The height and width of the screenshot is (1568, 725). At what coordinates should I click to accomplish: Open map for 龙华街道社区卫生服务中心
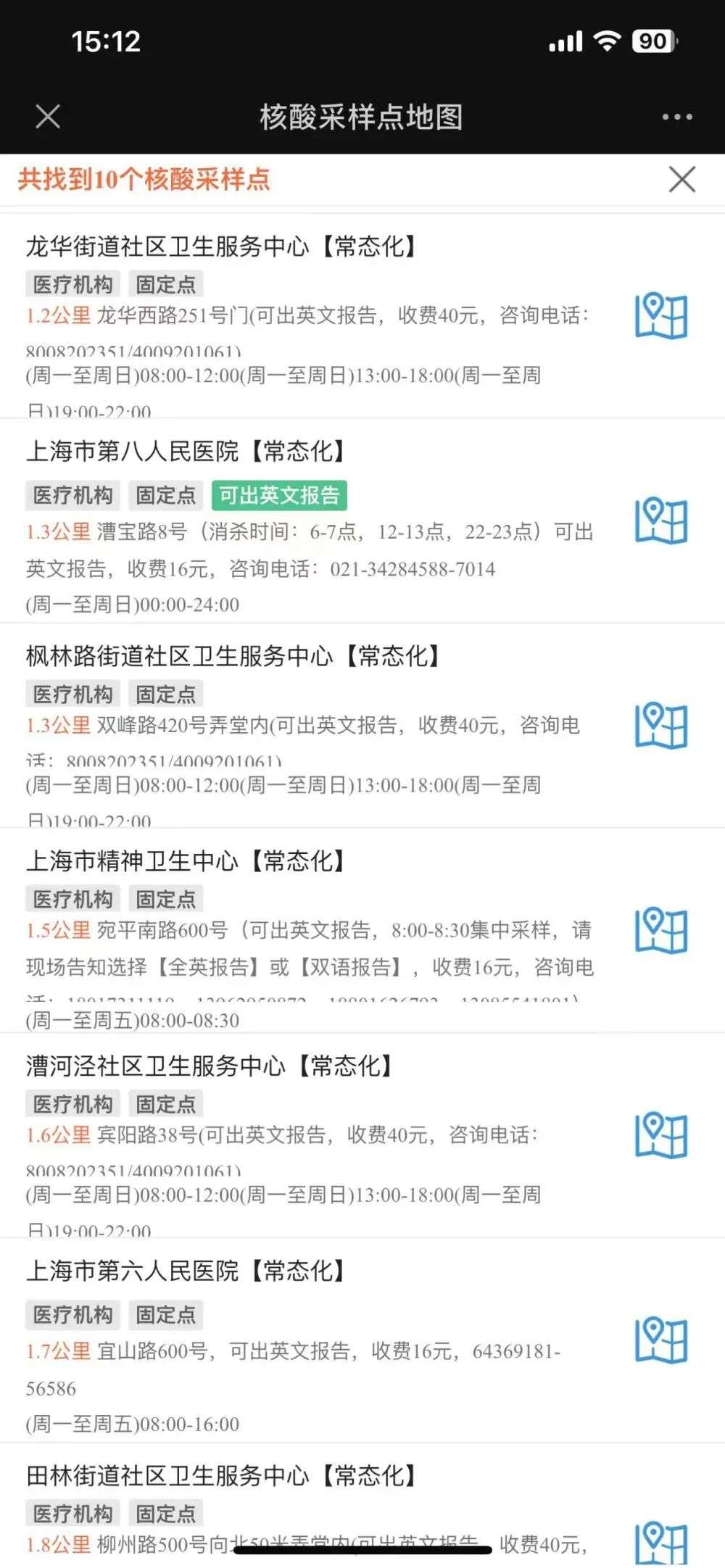point(660,316)
